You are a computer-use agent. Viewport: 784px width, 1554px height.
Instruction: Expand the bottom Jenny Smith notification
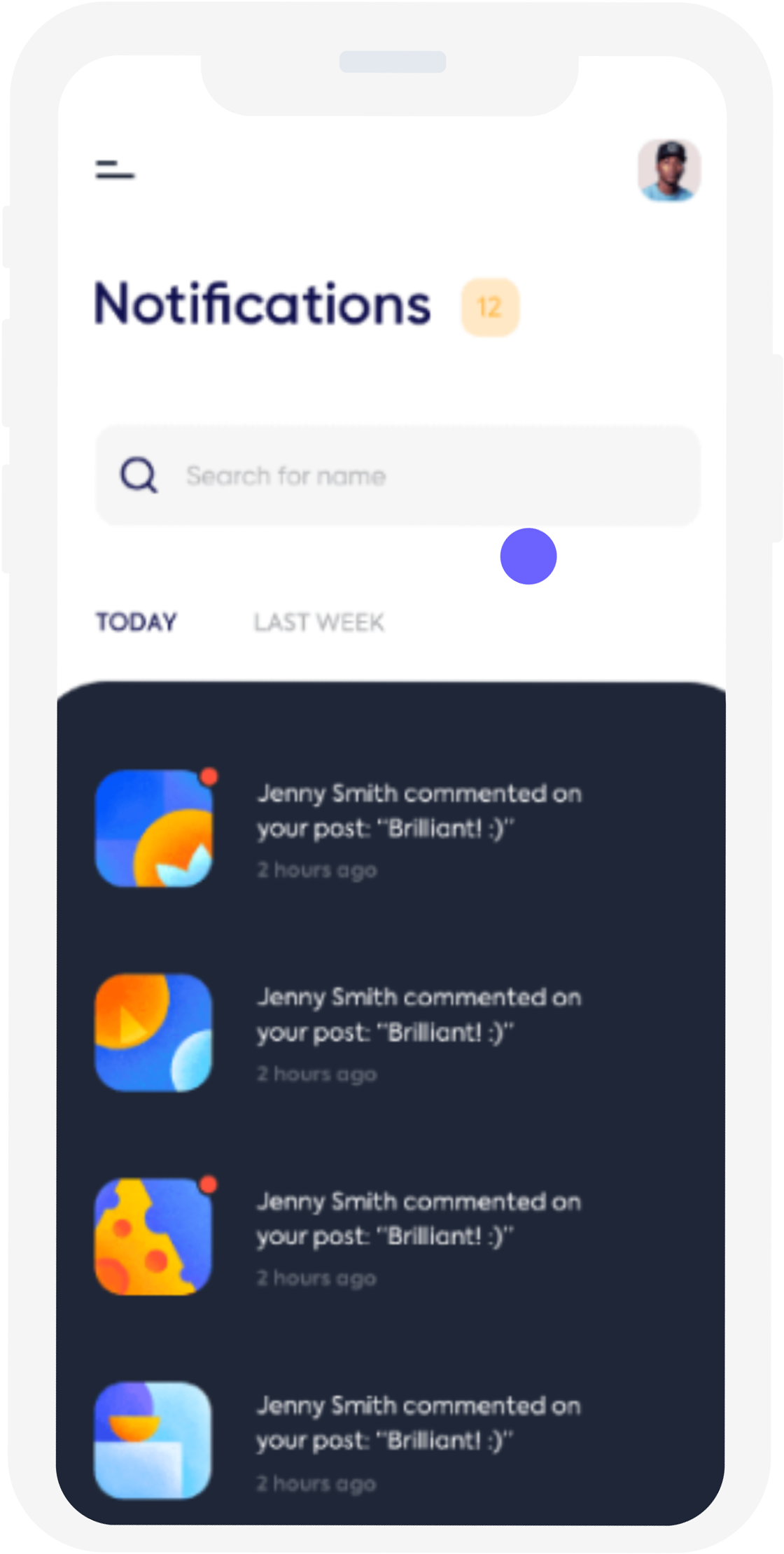(419, 1423)
